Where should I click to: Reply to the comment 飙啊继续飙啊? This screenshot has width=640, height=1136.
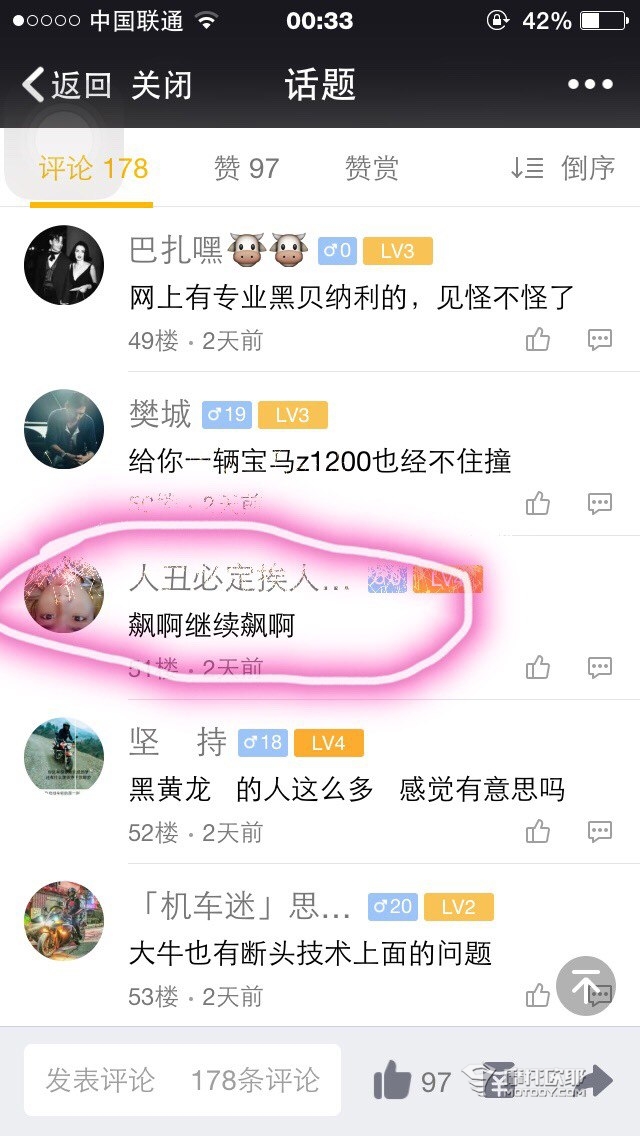point(600,667)
